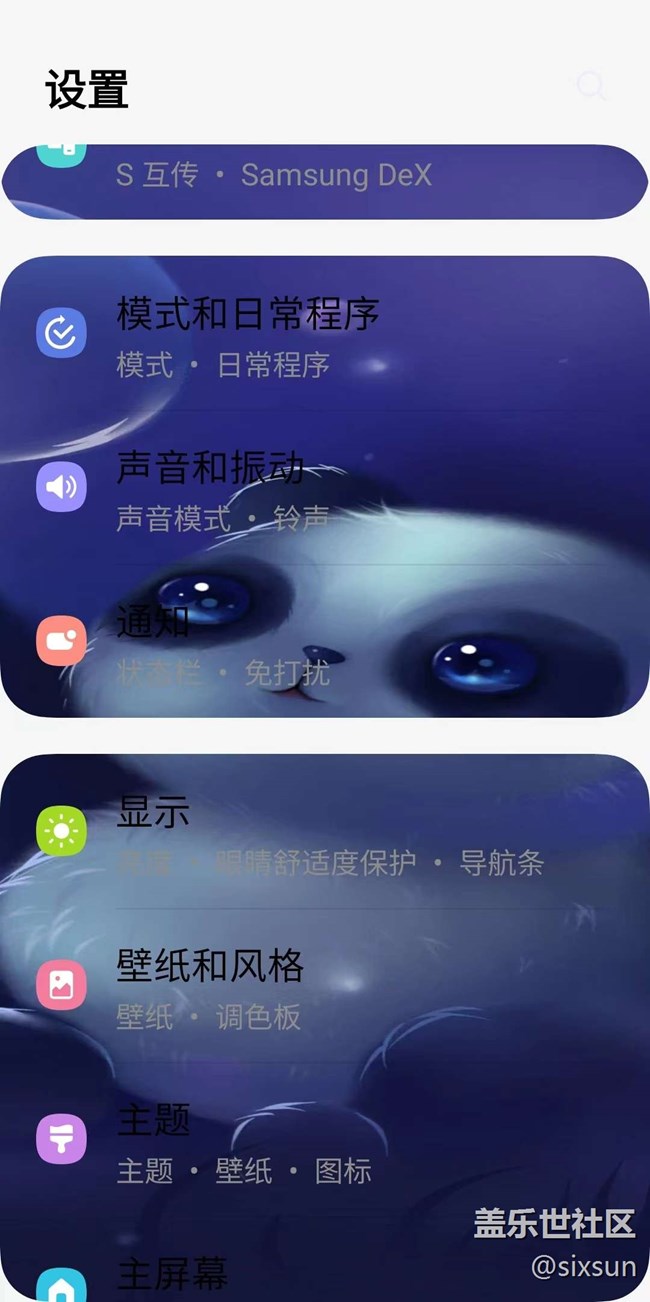Screen dimensions: 650x1302
Task: Select the 显示 settings row
Action: click(x=325, y=833)
